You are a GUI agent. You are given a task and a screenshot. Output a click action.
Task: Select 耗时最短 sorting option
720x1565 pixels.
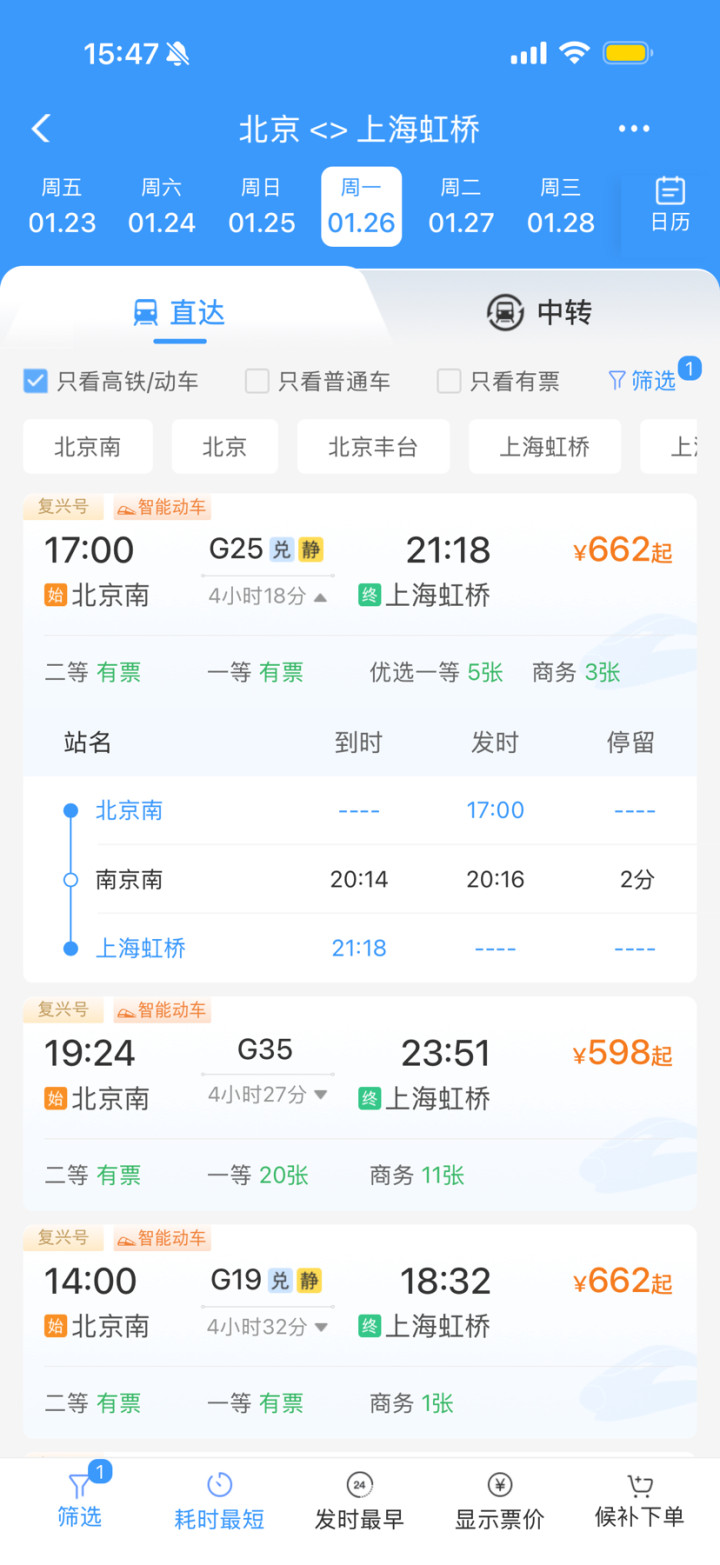219,1502
